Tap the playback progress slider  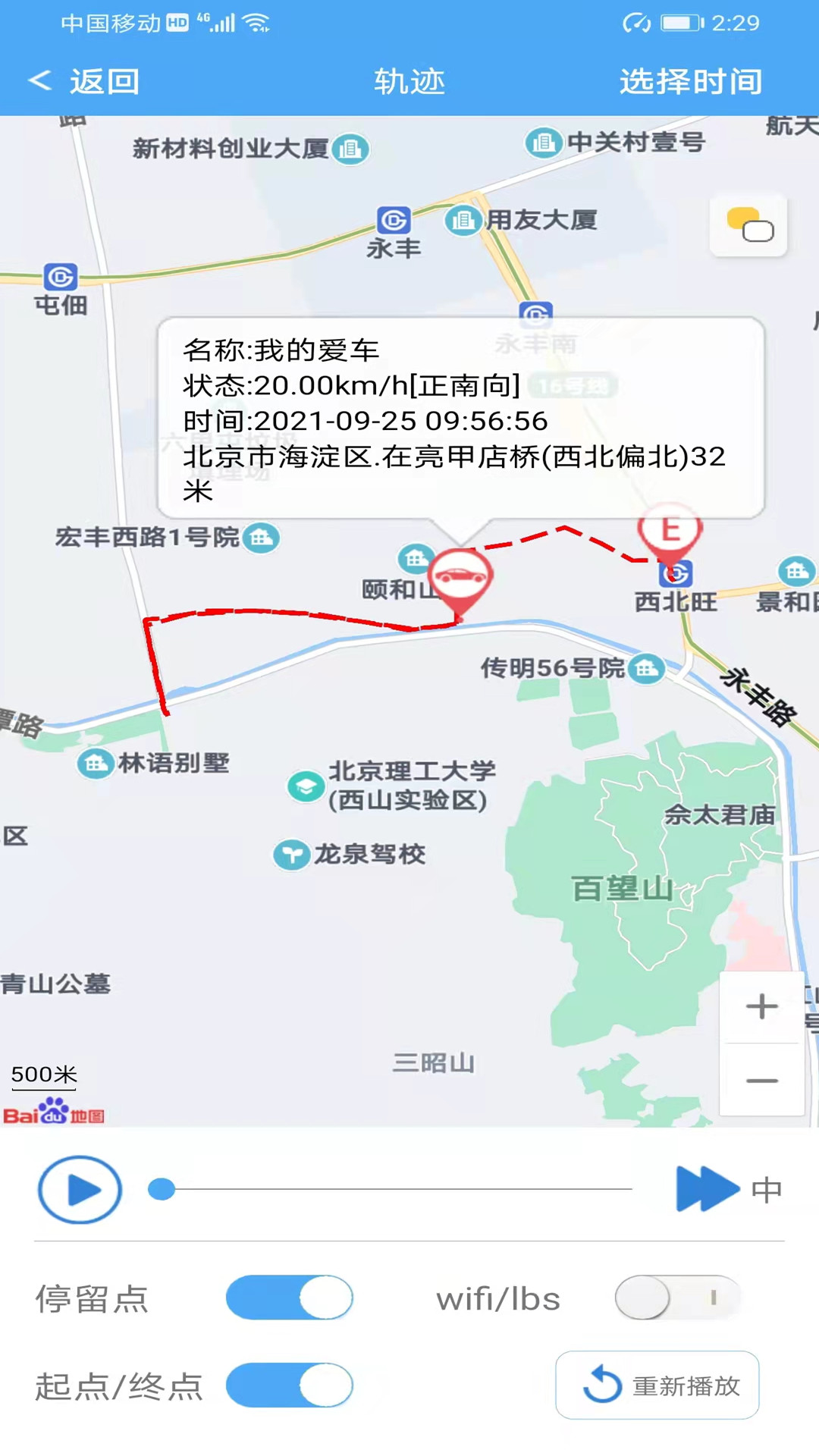tap(390, 1189)
